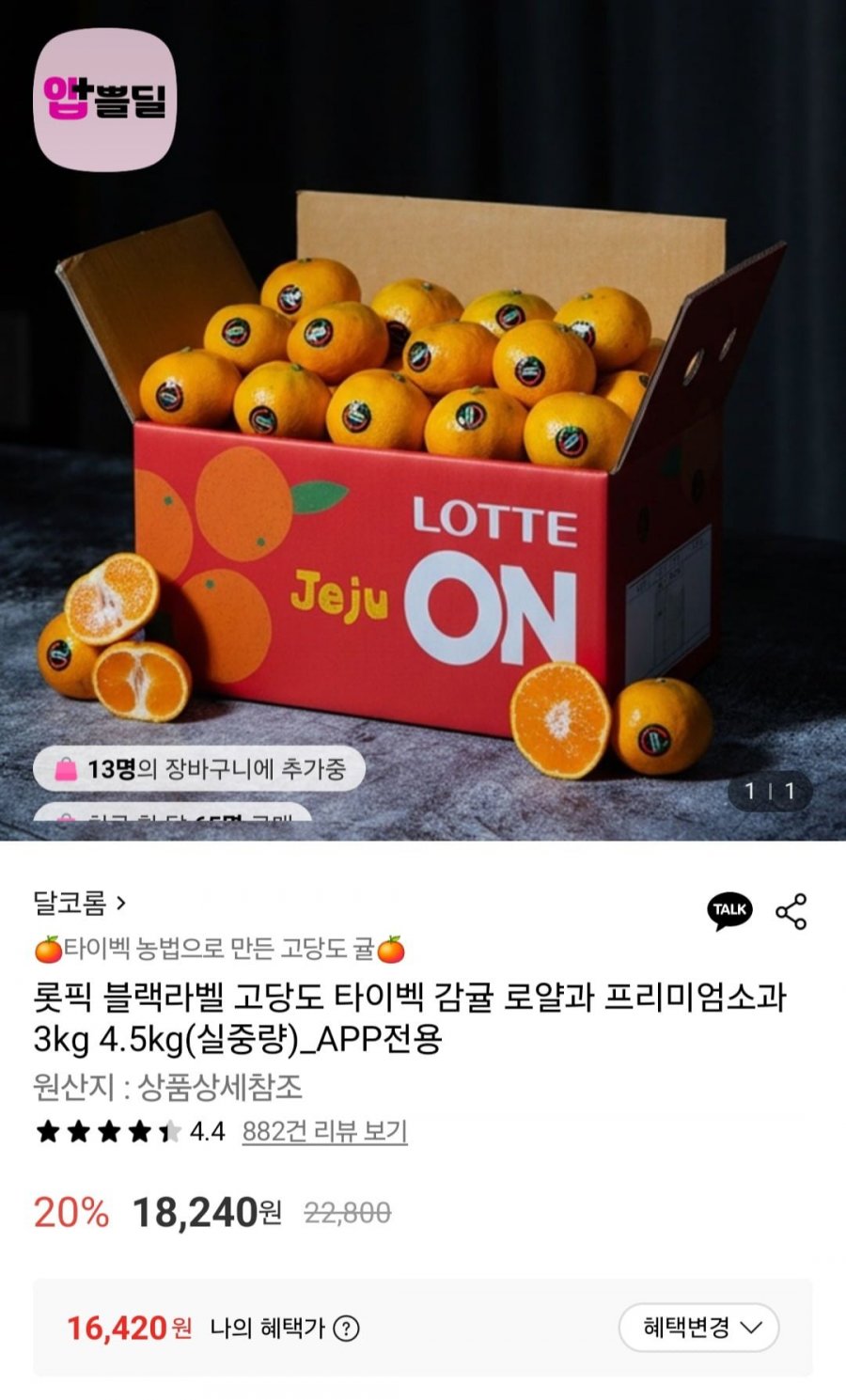This screenshot has width=846, height=1400.
Task: Open the tangerine box product image
Action: pos(423,470)
